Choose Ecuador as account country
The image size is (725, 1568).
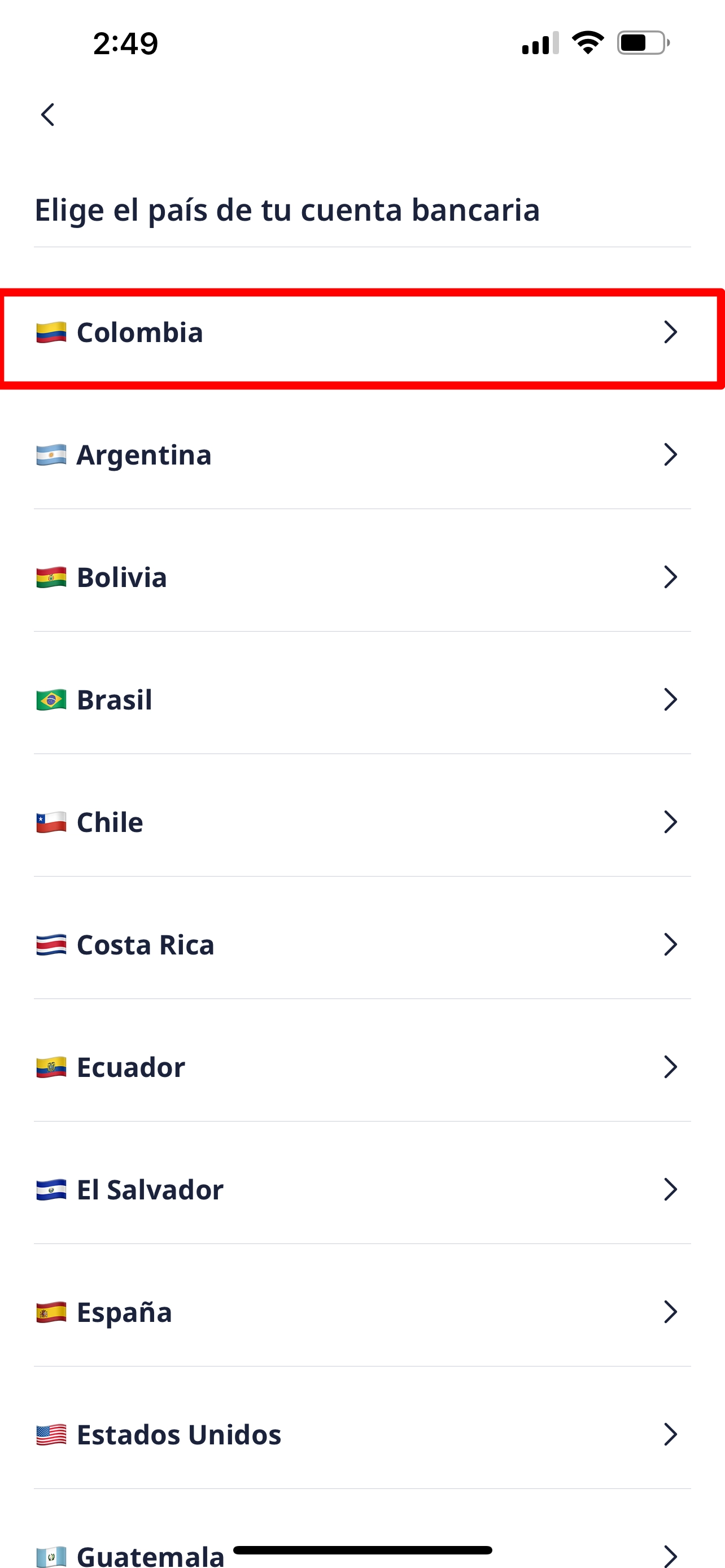(x=362, y=1067)
